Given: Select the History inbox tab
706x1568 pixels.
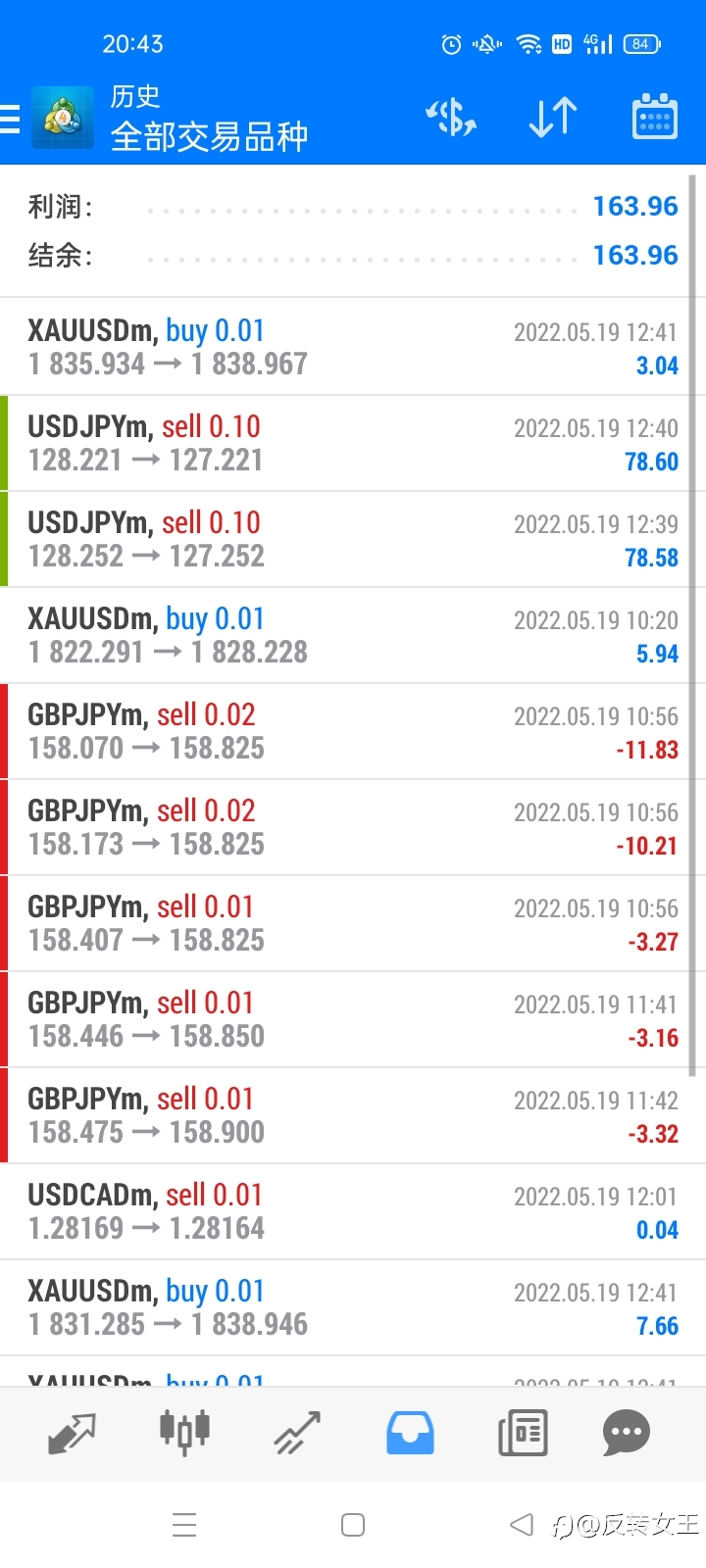Looking at the screenshot, I should (x=410, y=1433).
